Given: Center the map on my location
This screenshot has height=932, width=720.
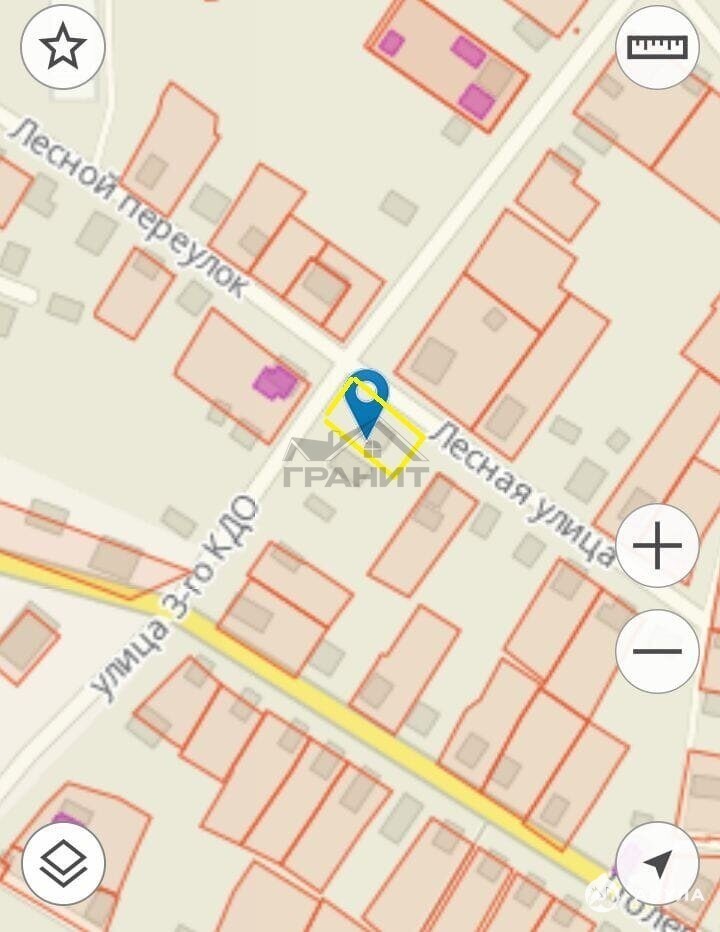Looking at the screenshot, I should click(657, 863).
